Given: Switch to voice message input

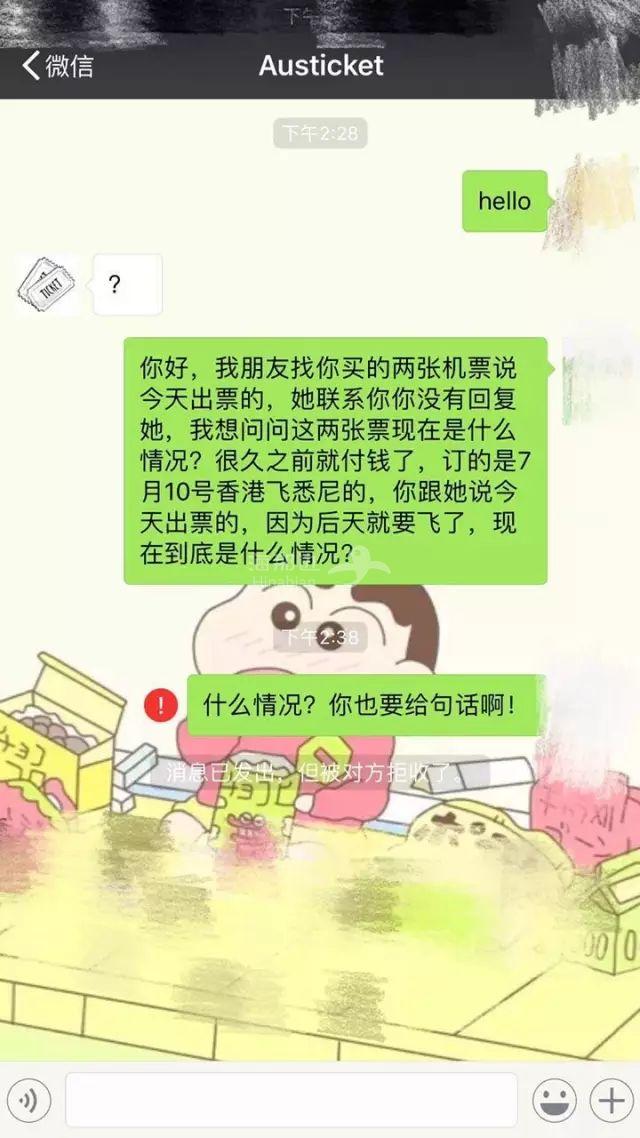Looking at the screenshot, I should [x=32, y=1101].
